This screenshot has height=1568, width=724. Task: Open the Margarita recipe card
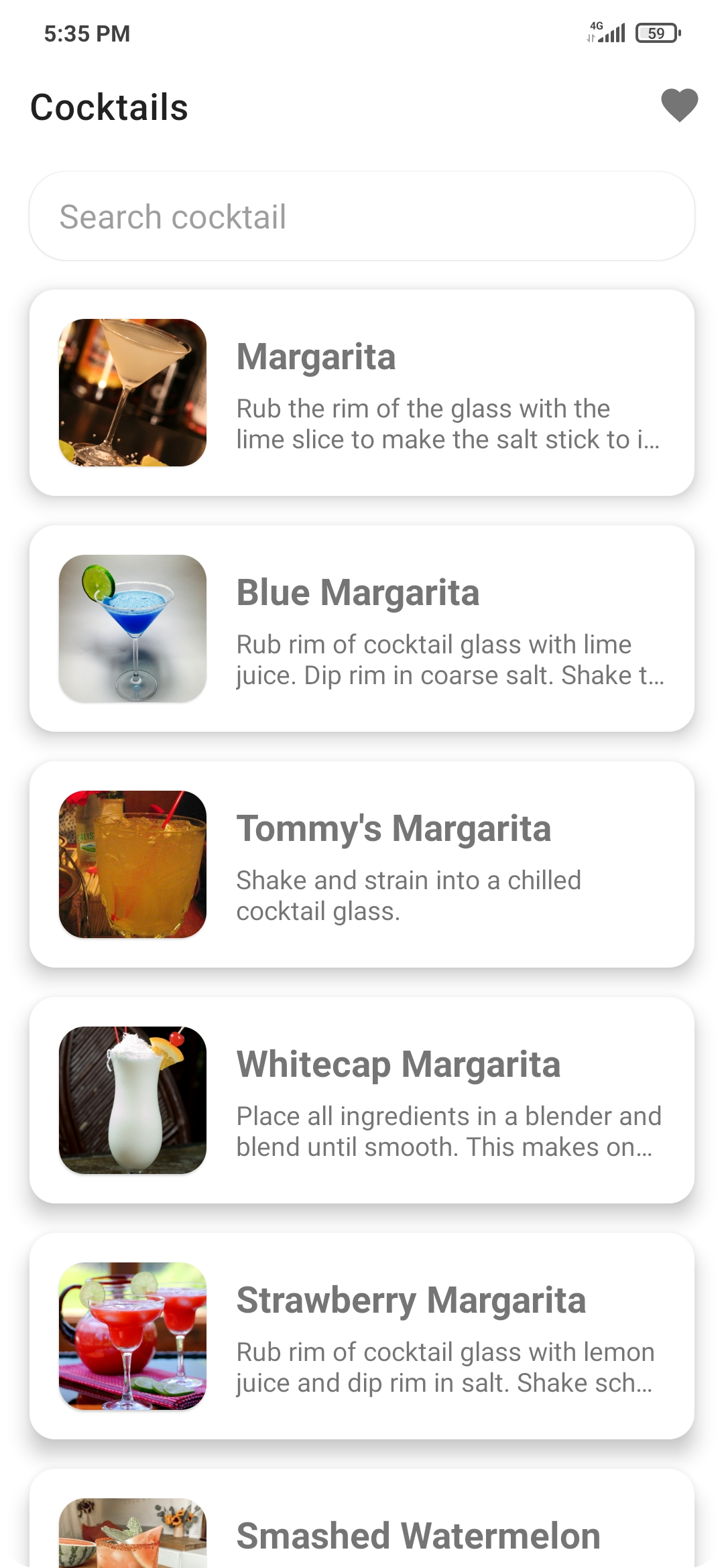point(362,393)
